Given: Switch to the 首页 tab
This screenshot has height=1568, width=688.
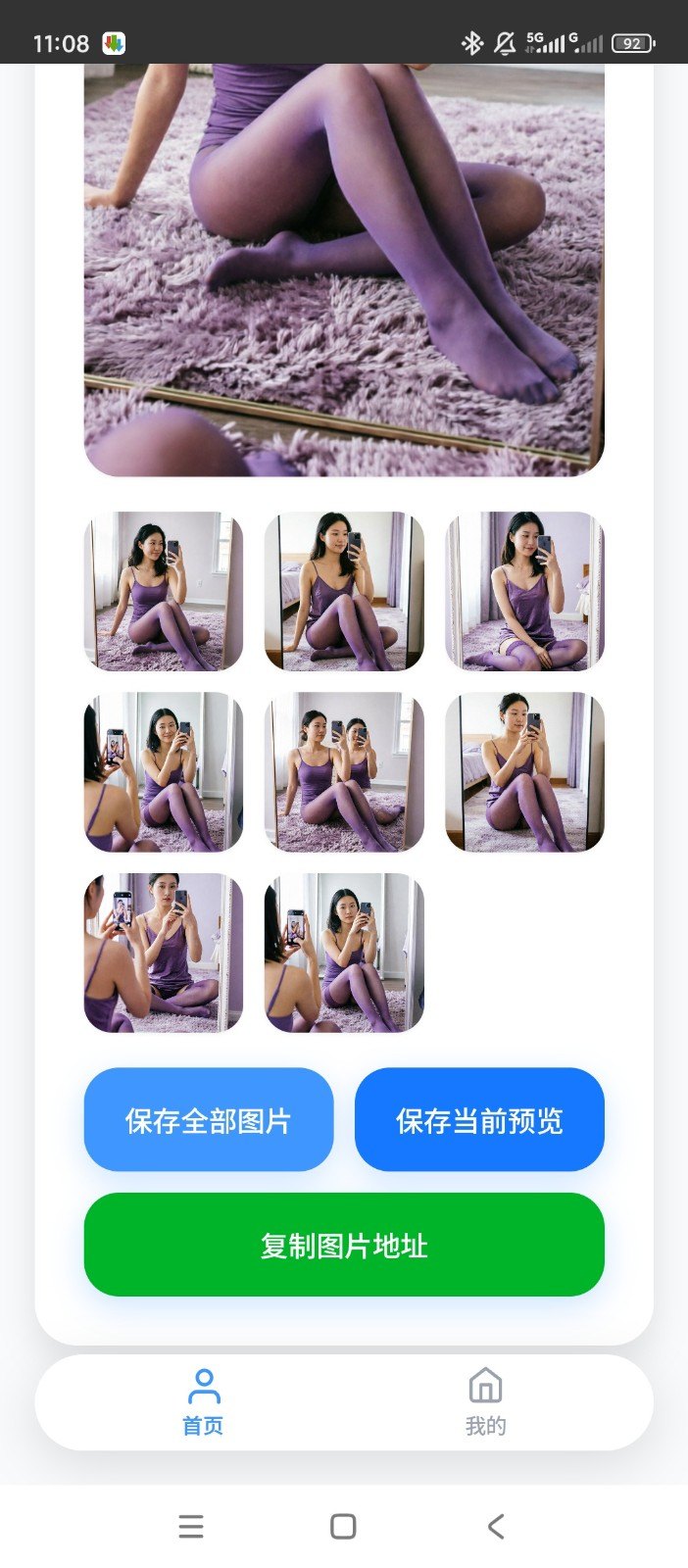Looking at the screenshot, I should pyautogui.click(x=203, y=1403).
